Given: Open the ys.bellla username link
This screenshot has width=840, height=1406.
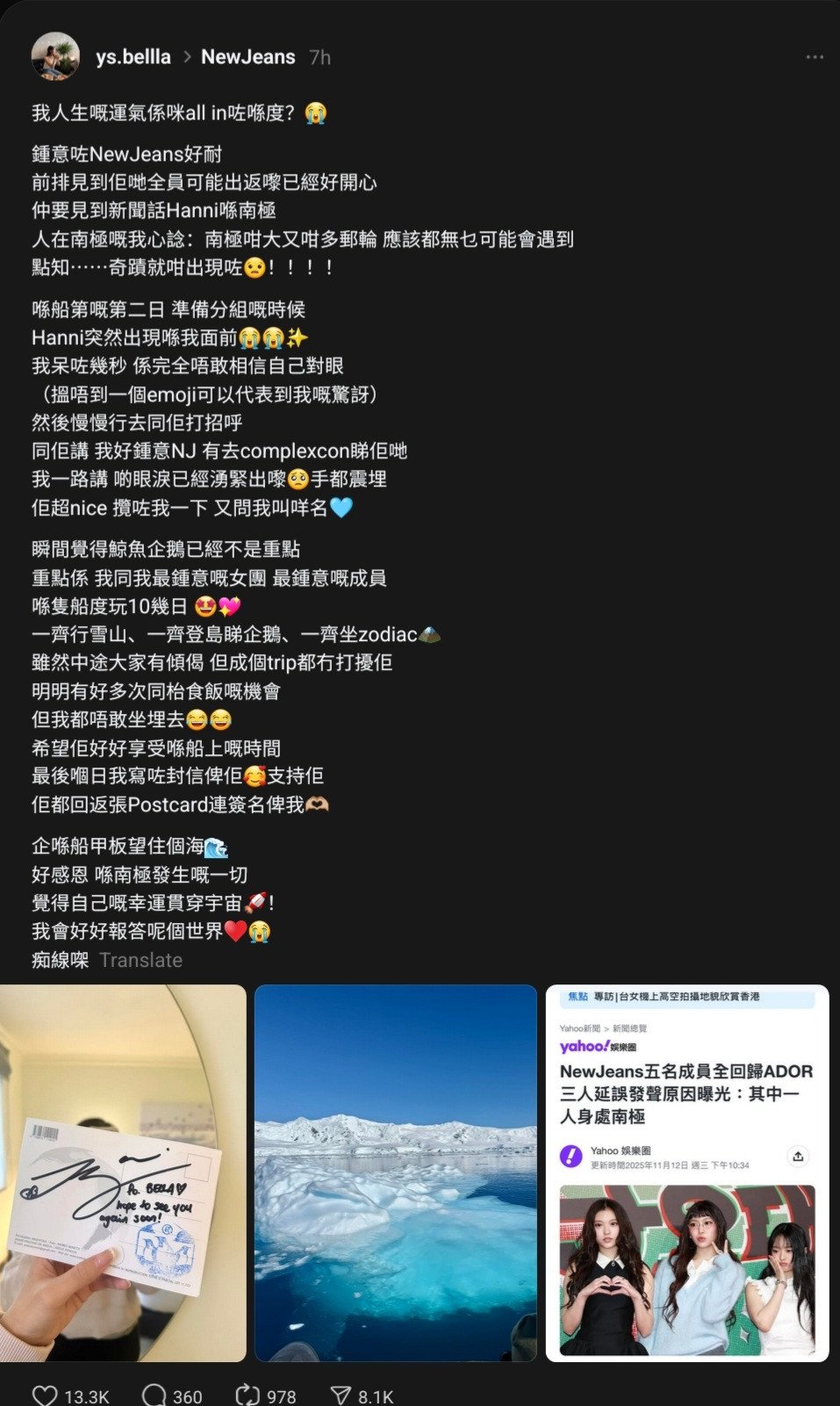Looking at the screenshot, I should pos(133,57).
